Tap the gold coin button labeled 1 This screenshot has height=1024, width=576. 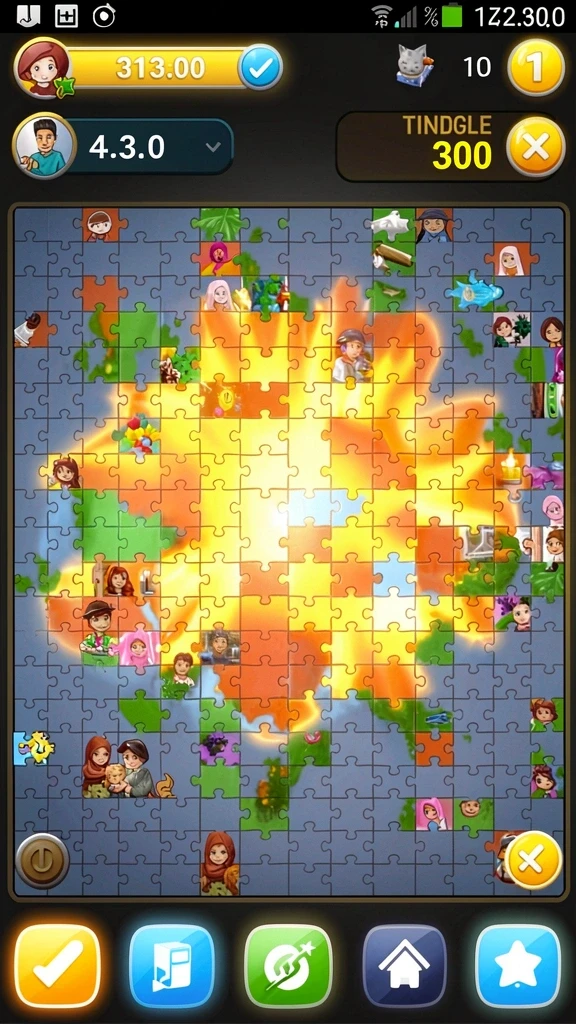click(536, 67)
